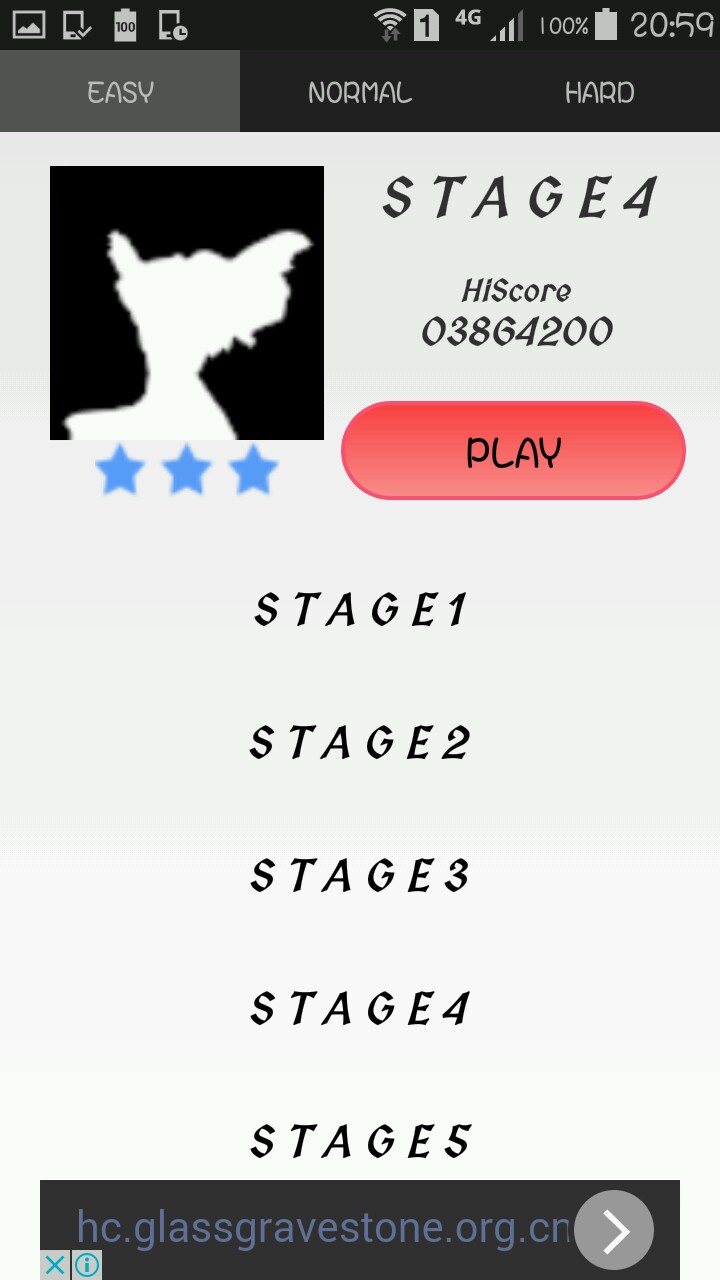Open STAGE5 from the list
The height and width of the screenshot is (1280, 720).
(x=360, y=1141)
